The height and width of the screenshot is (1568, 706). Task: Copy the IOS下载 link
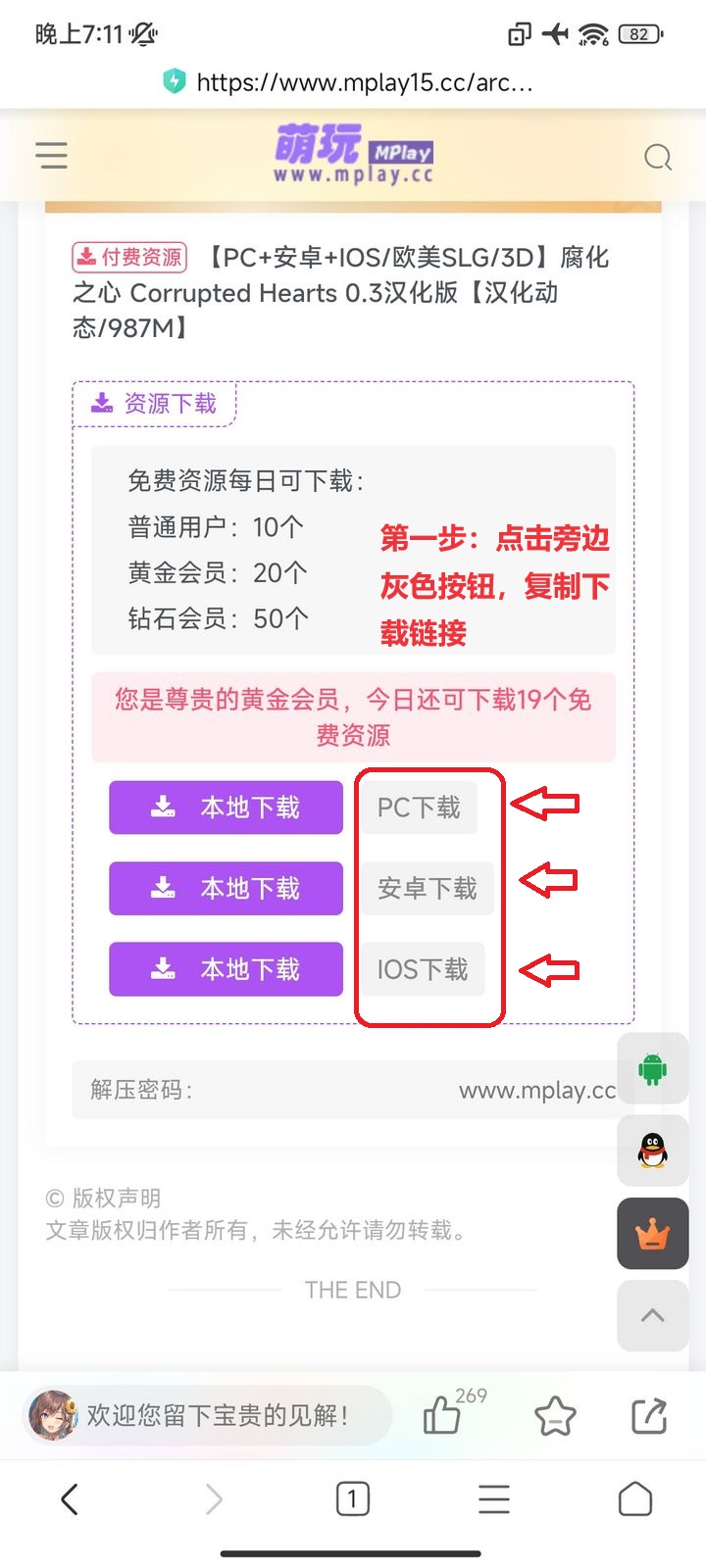[423, 969]
